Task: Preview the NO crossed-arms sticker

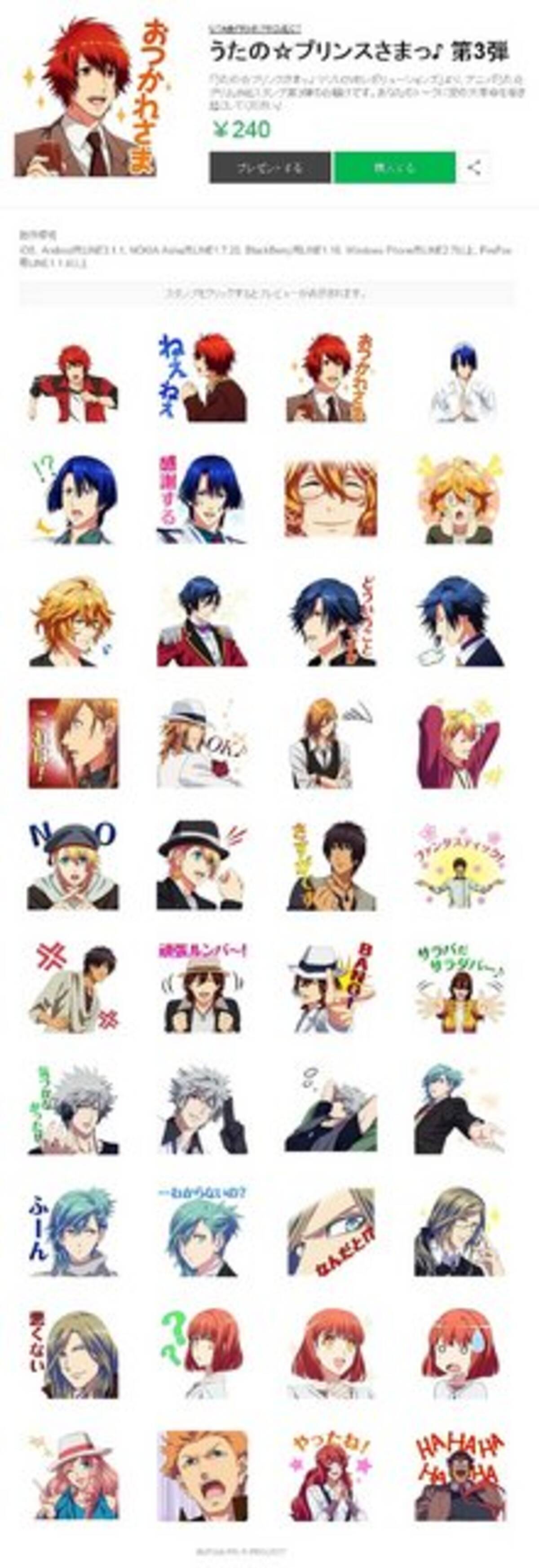Action: tap(73, 866)
